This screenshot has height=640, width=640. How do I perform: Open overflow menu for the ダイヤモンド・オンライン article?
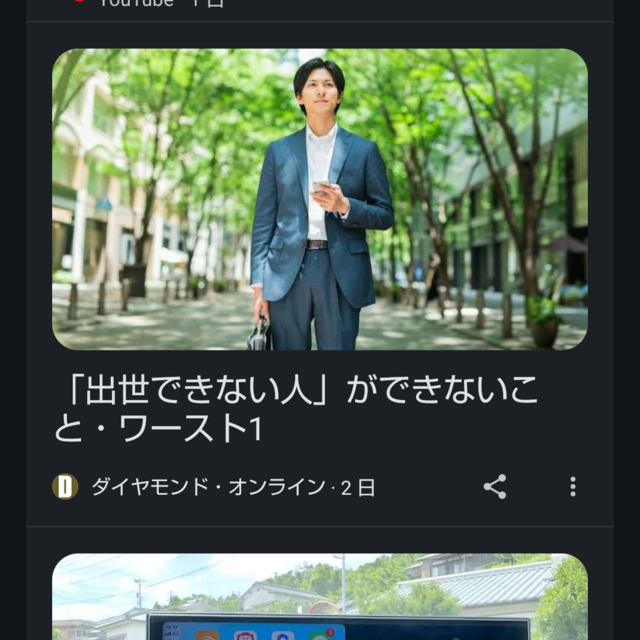pos(573,487)
